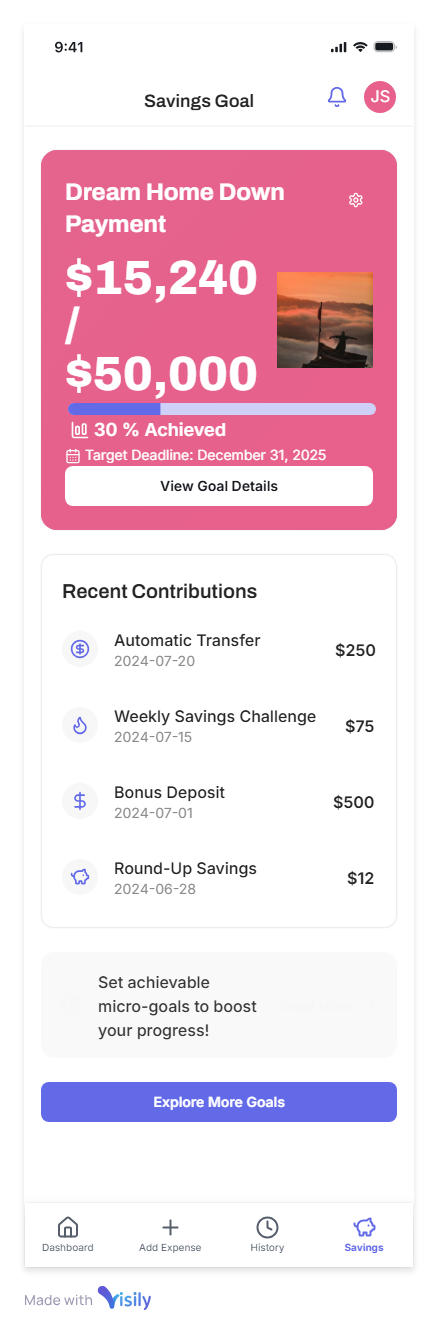
Task: Open the Weekly Savings Challenge contribution
Action: click(x=219, y=726)
